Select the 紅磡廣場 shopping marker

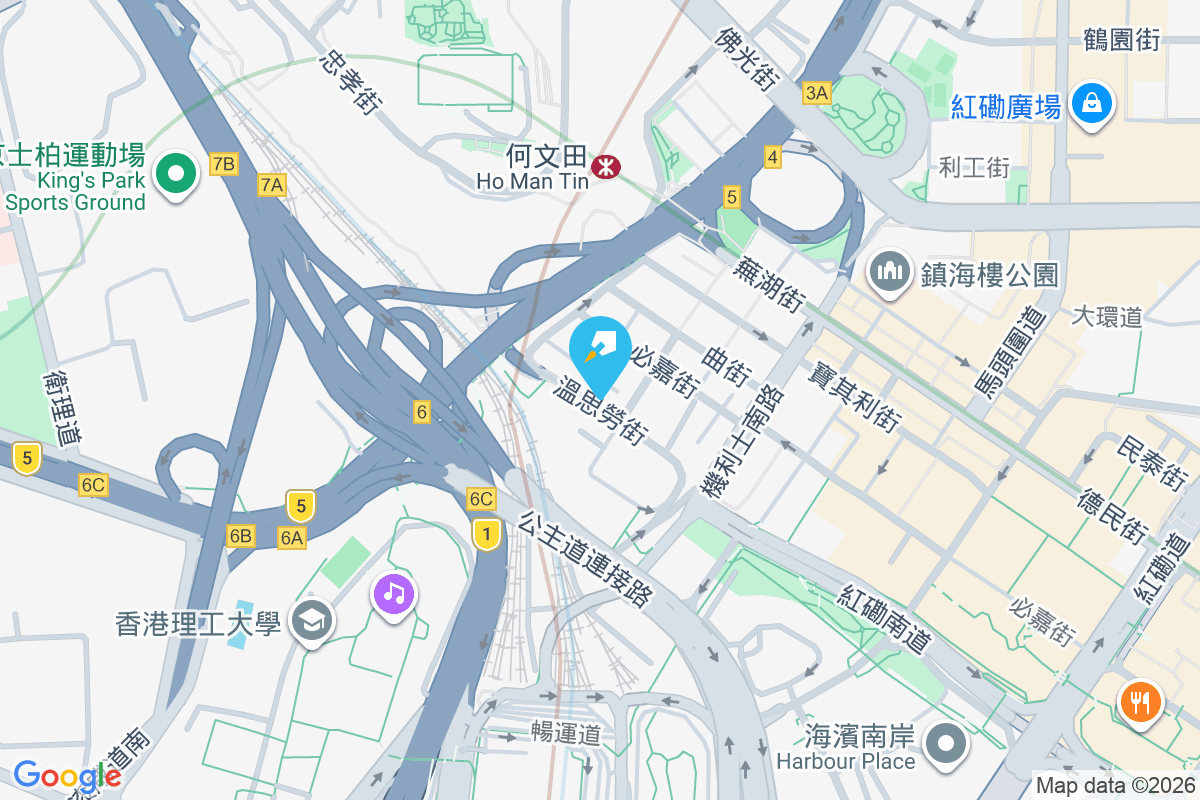pyautogui.click(x=1092, y=103)
